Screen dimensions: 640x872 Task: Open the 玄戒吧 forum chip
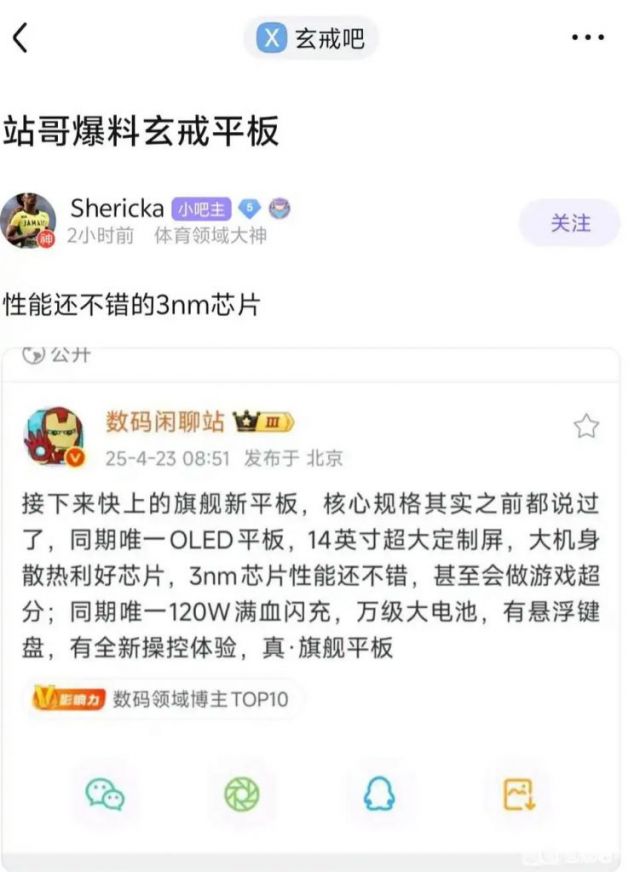point(311,39)
